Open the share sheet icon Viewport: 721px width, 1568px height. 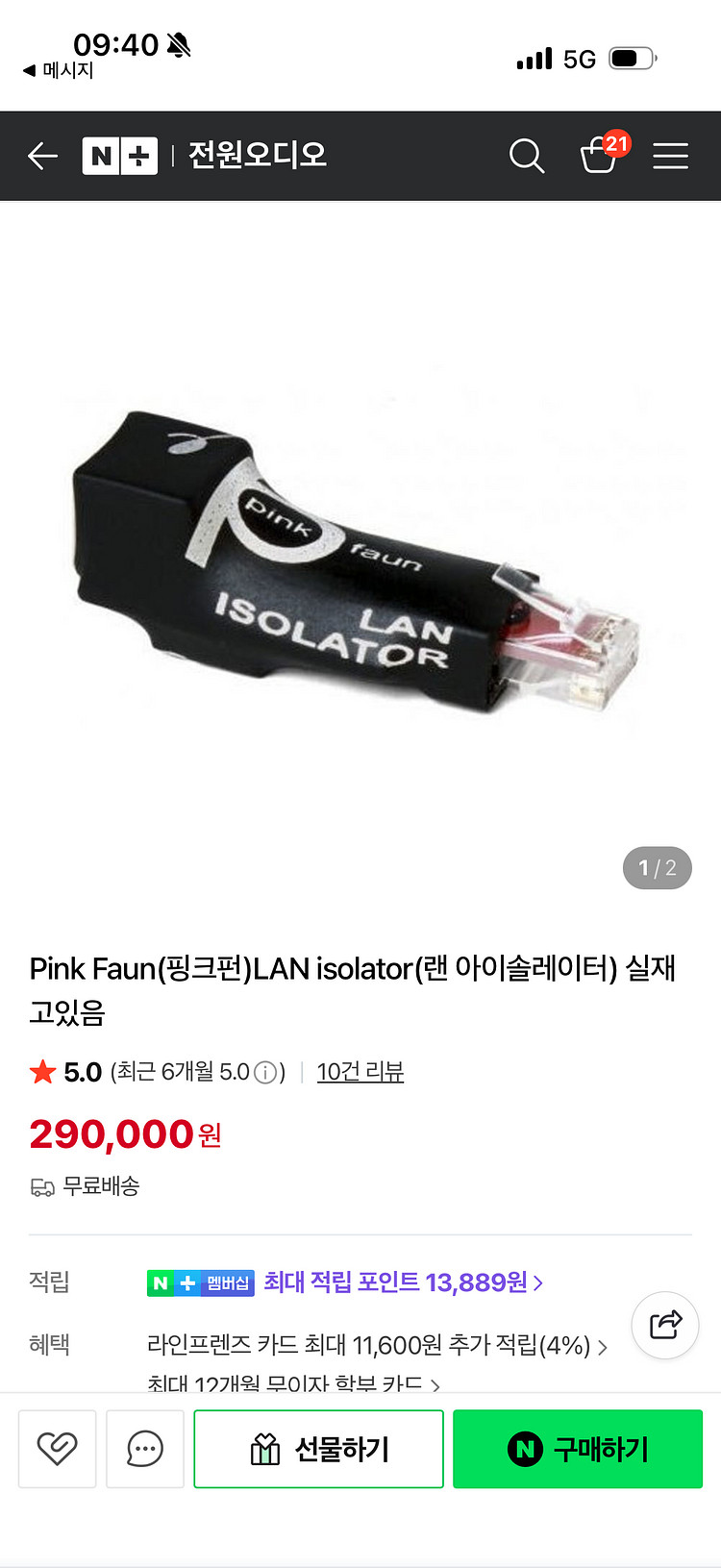tap(664, 1324)
